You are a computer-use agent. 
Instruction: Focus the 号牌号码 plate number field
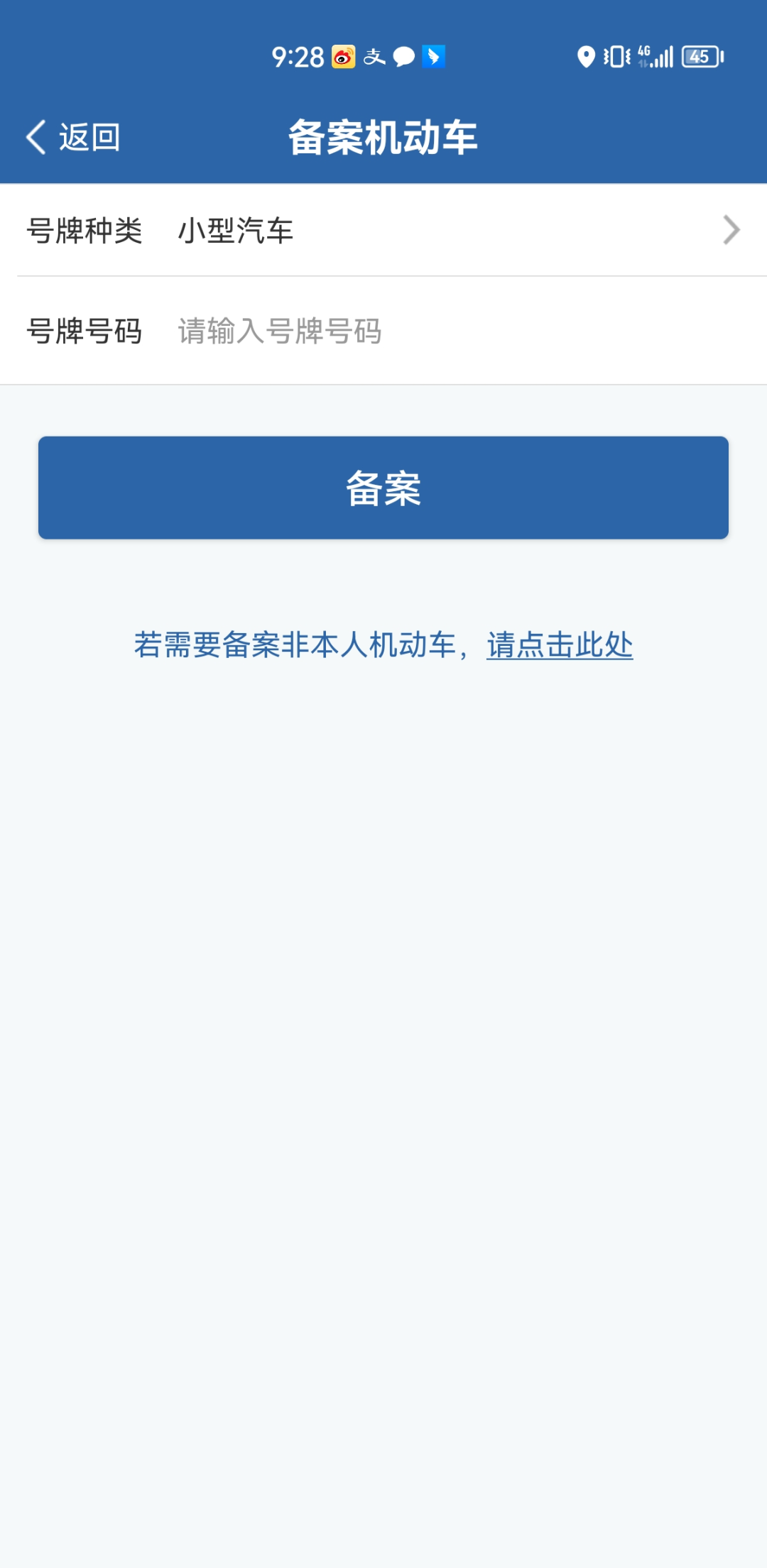coord(383,331)
